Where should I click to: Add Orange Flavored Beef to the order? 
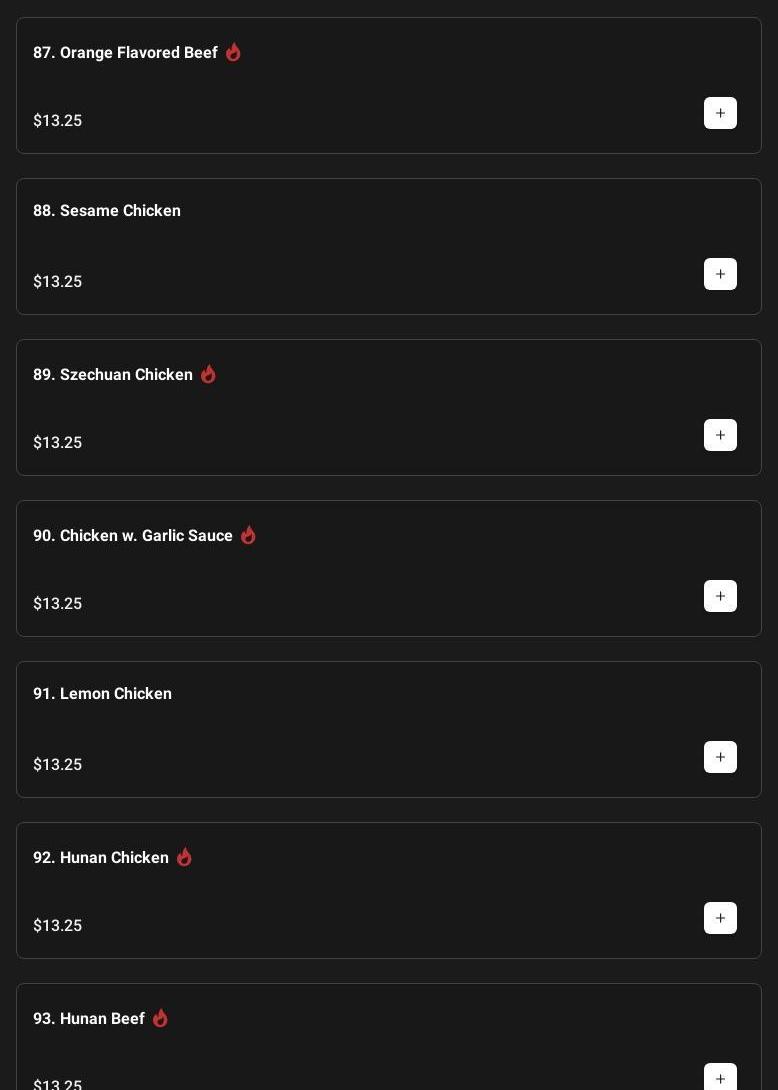[720, 113]
